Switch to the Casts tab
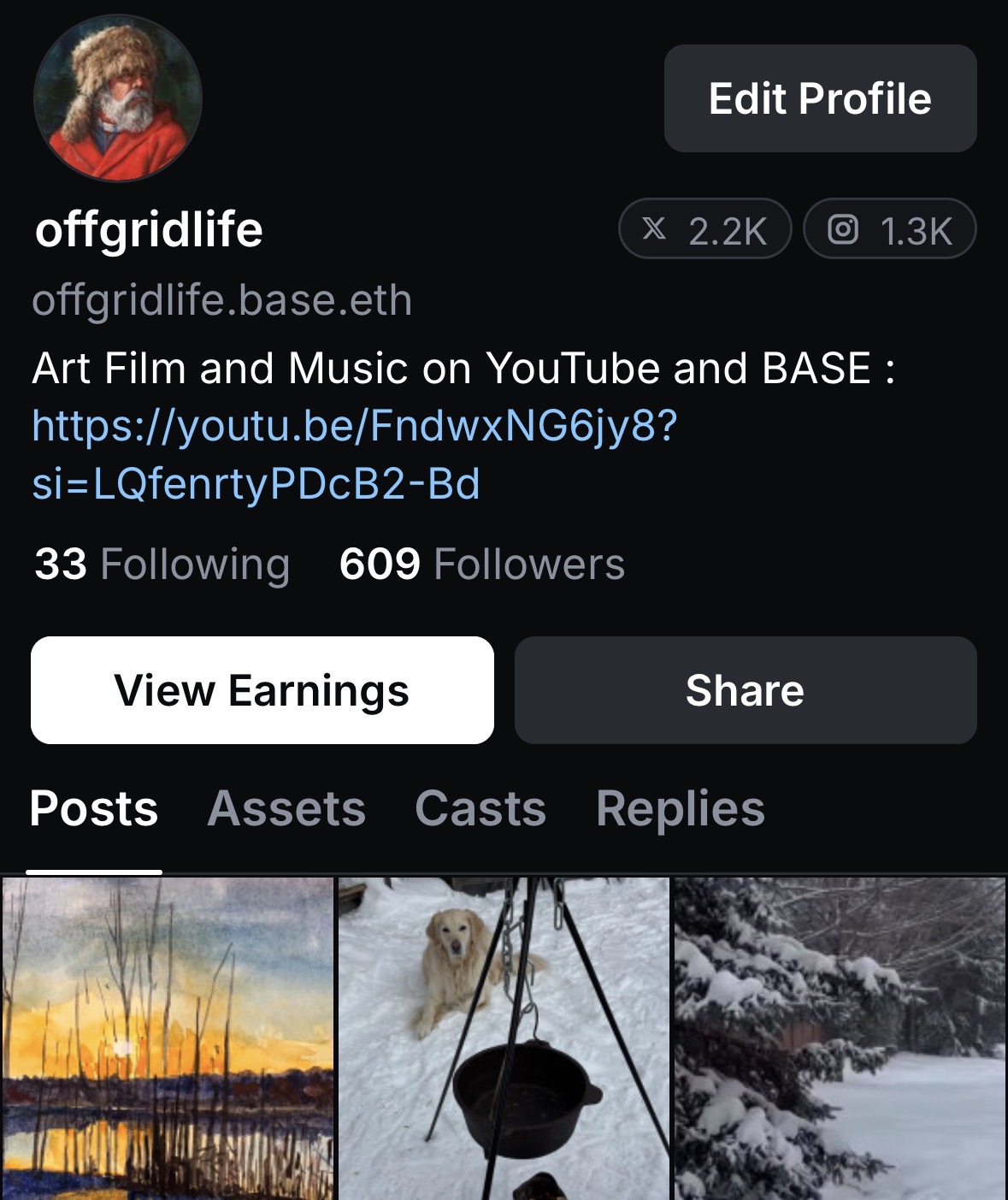Screen dimensions: 1008x1200 tap(480, 808)
